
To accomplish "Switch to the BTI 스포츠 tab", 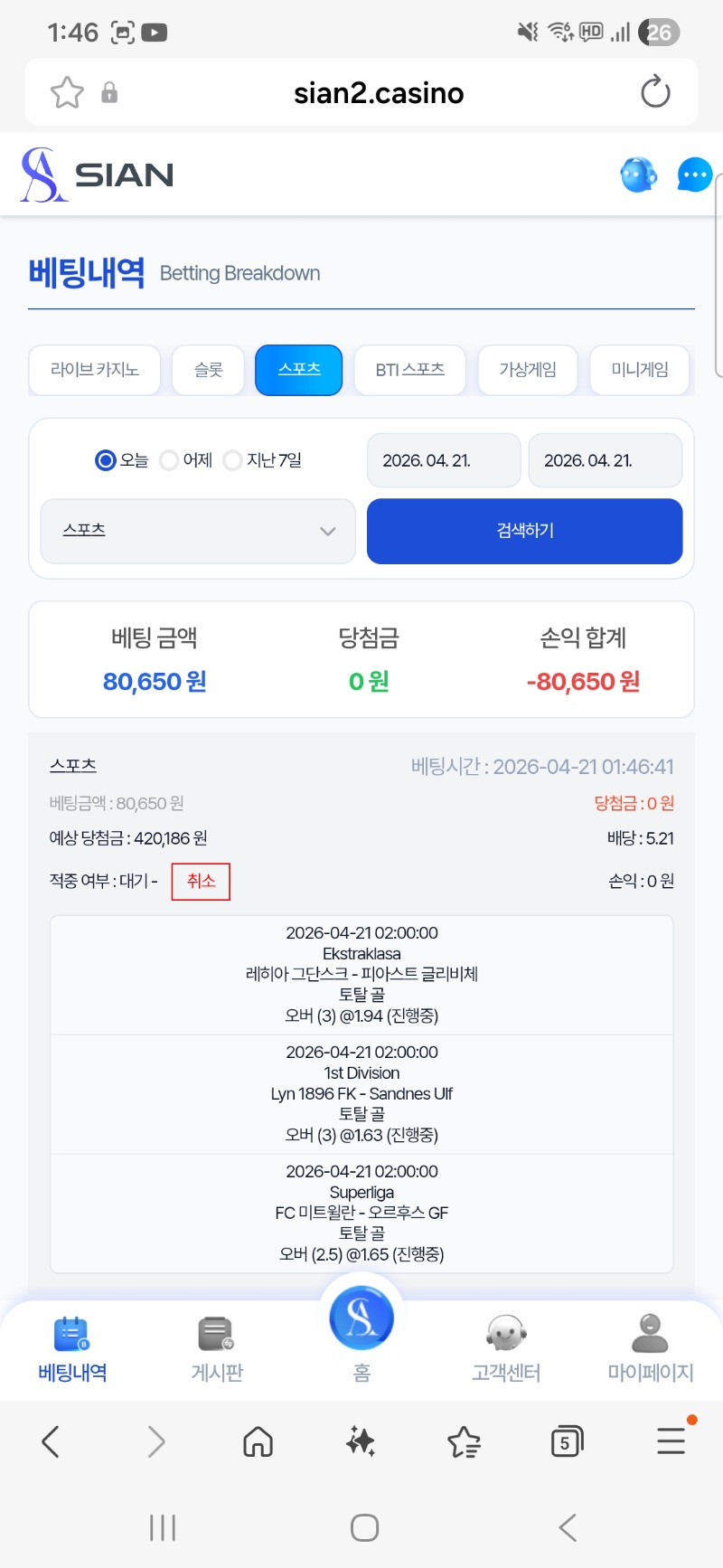I will (409, 370).
